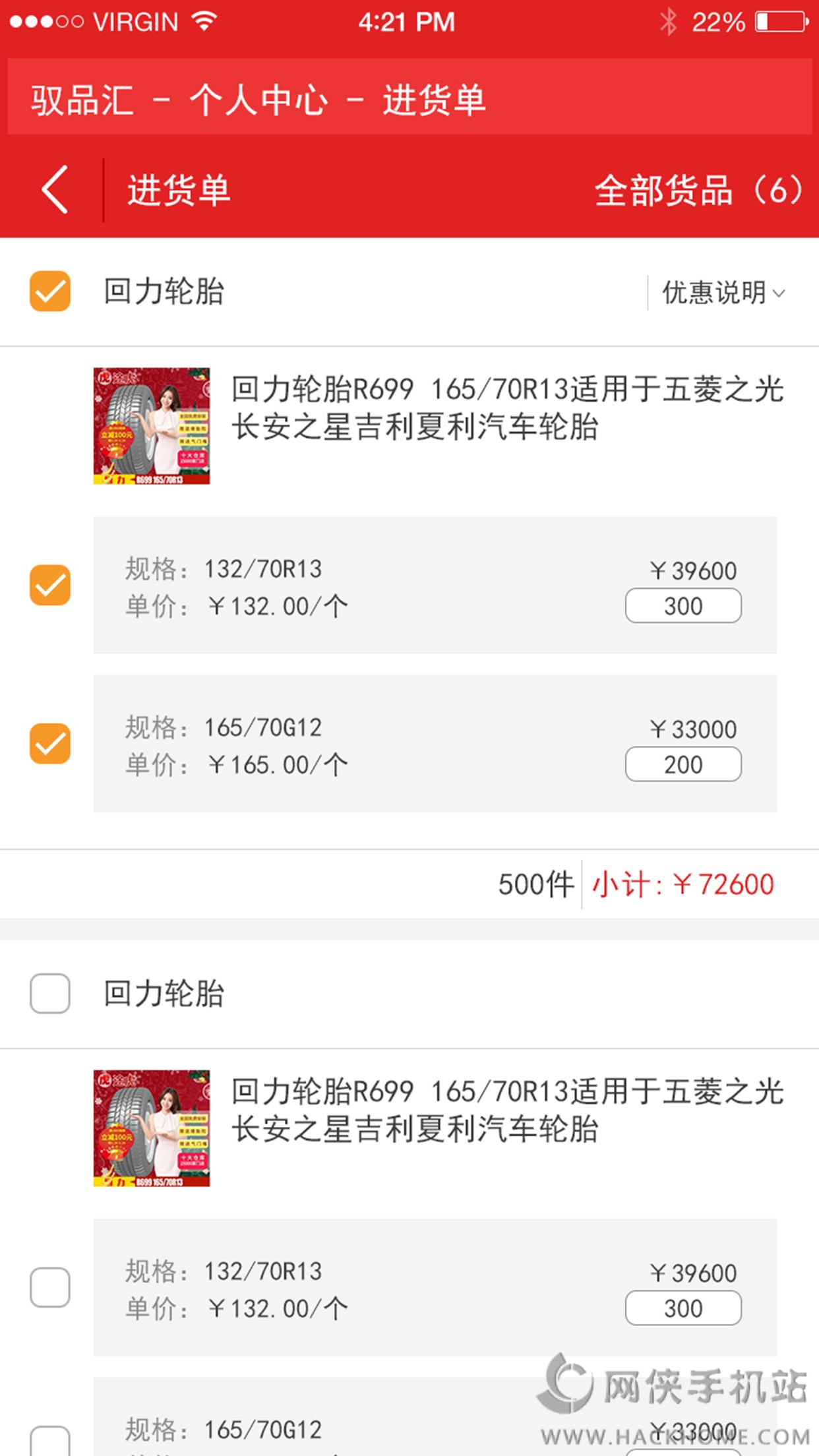Image resolution: width=819 pixels, height=1456 pixels.
Task: Check the unchecked 132/70R13 spec item
Action: coord(50,1287)
